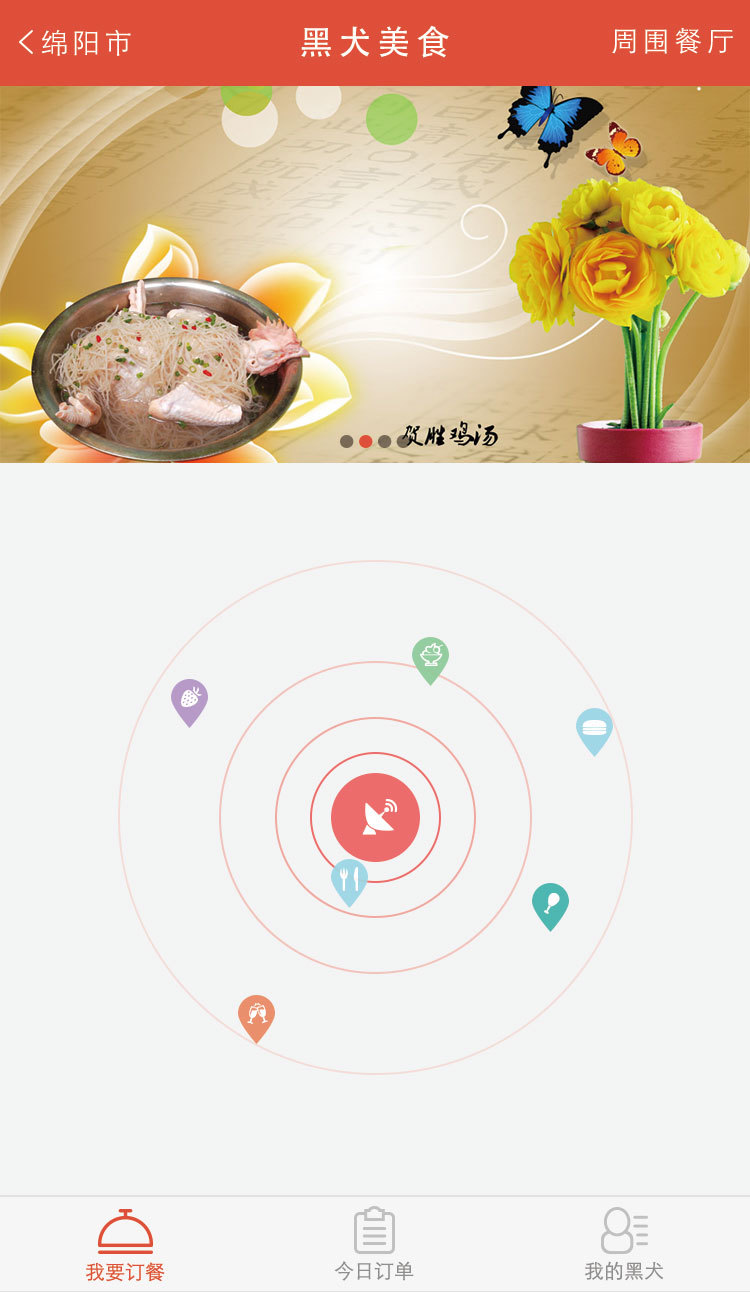Select the orange toasting glasses pin
This screenshot has width=750, height=1292.
click(256, 1015)
